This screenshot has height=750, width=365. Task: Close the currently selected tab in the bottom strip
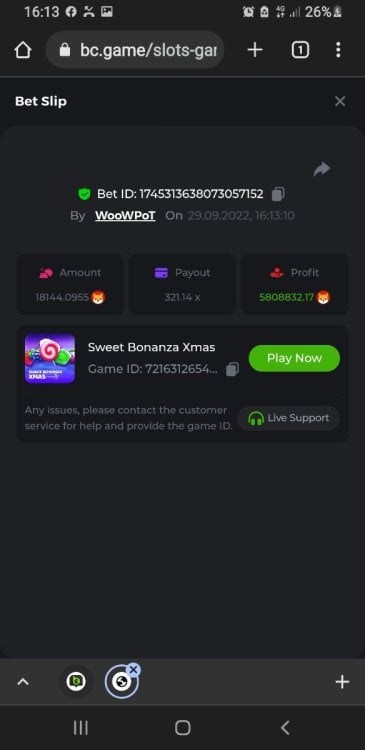point(133,670)
